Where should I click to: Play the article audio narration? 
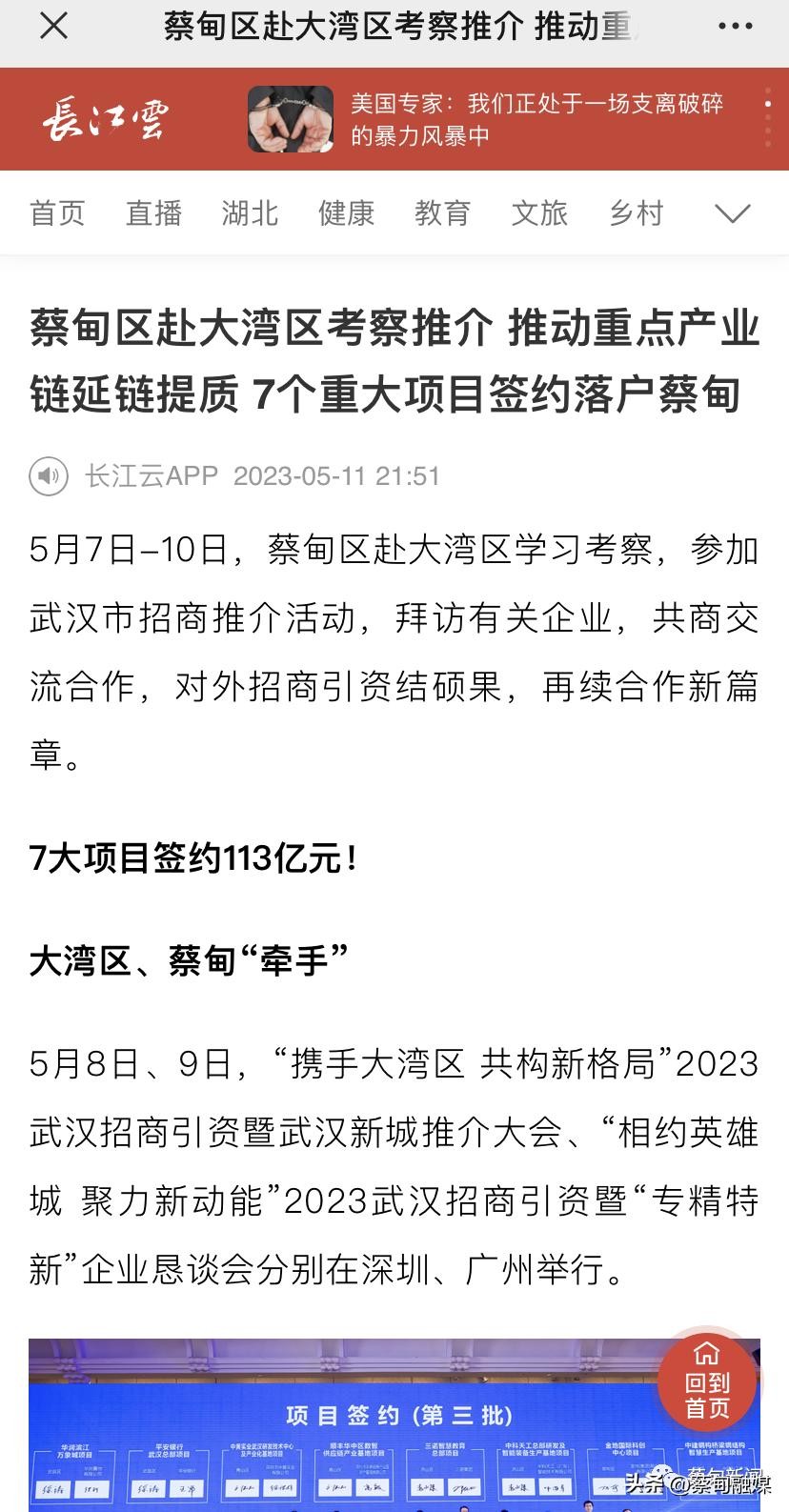click(49, 475)
